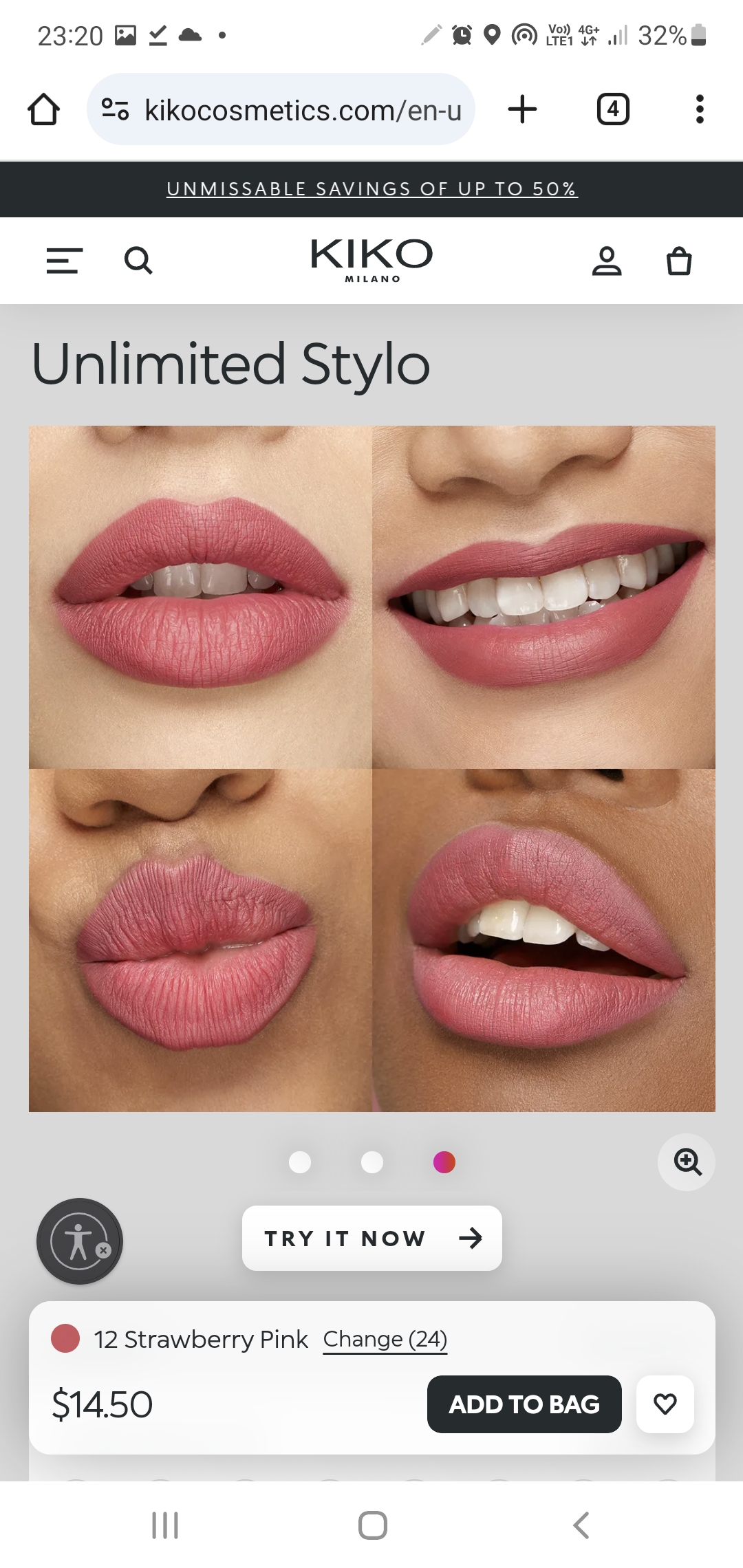The width and height of the screenshot is (743, 1568).
Task: Tap Try It Now button
Action: (x=372, y=1238)
